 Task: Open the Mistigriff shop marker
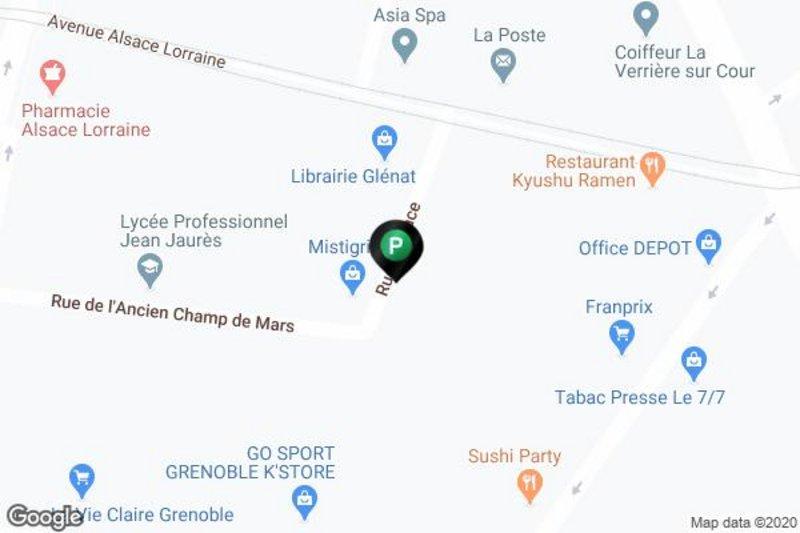352,274
